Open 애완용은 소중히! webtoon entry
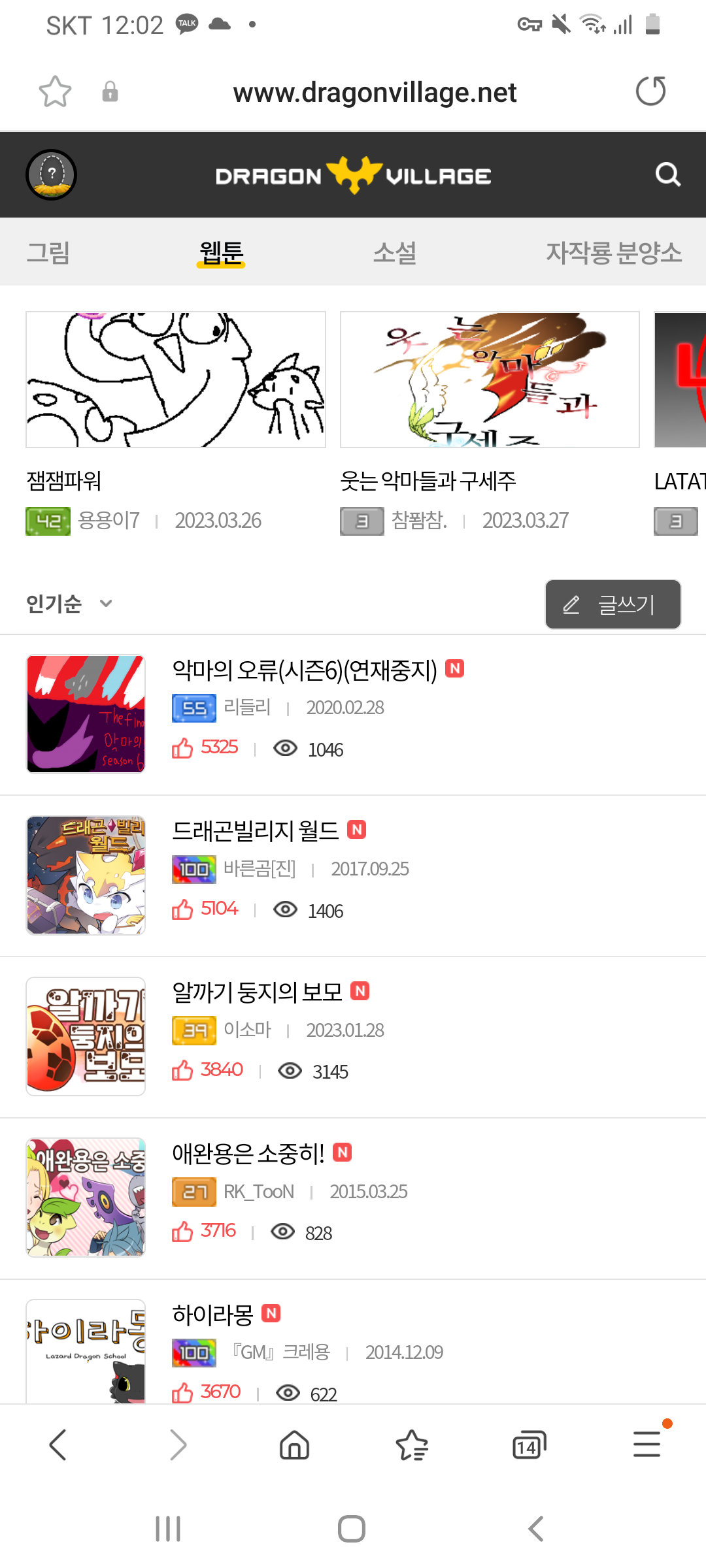The width and height of the screenshot is (706, 1568). point(248,1154)
